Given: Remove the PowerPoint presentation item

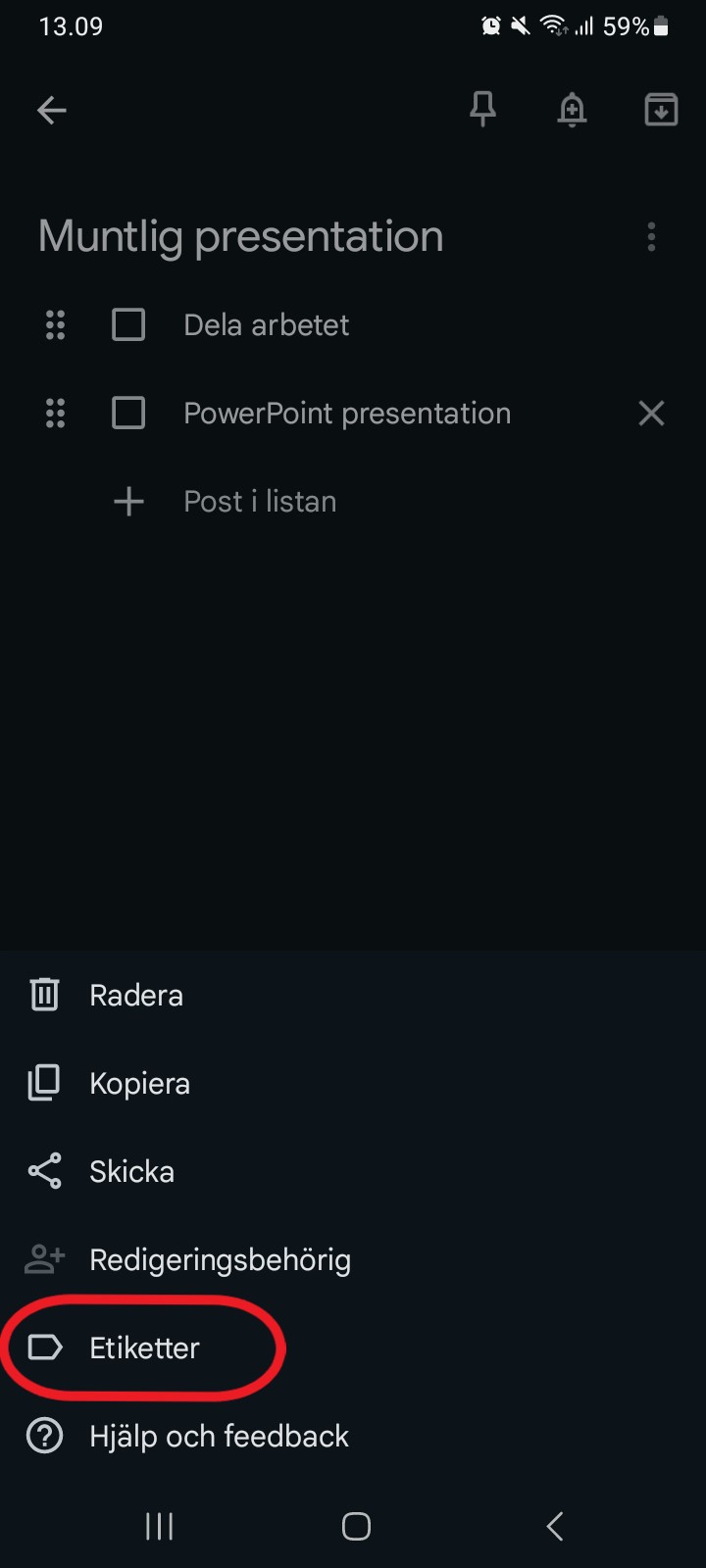Looking at the screenshot, I should point(651,413).
